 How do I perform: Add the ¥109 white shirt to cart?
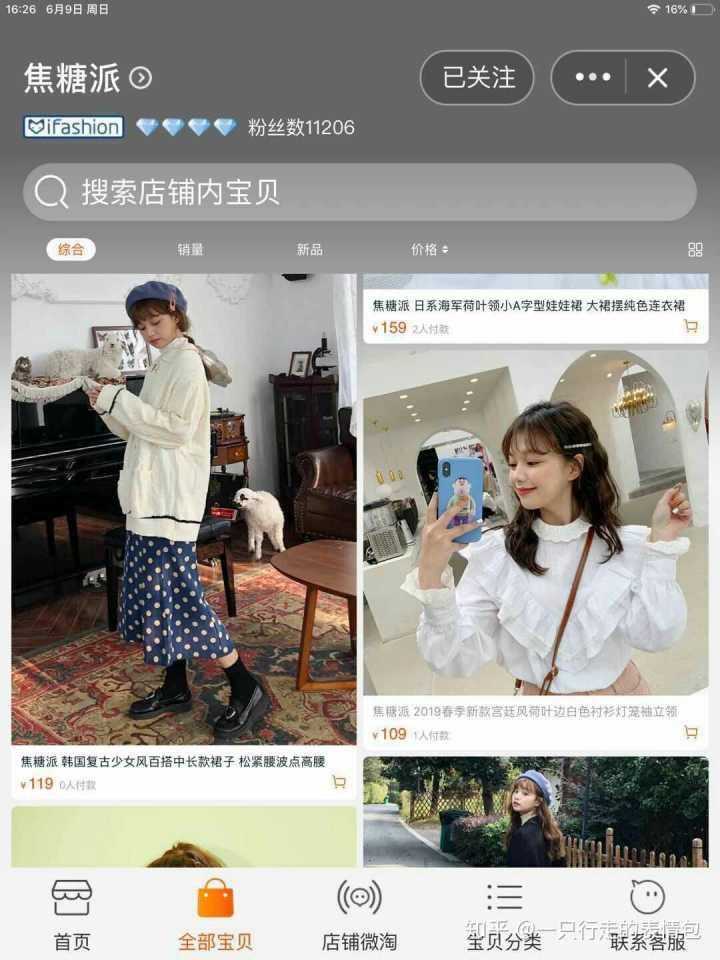point(690,732)
